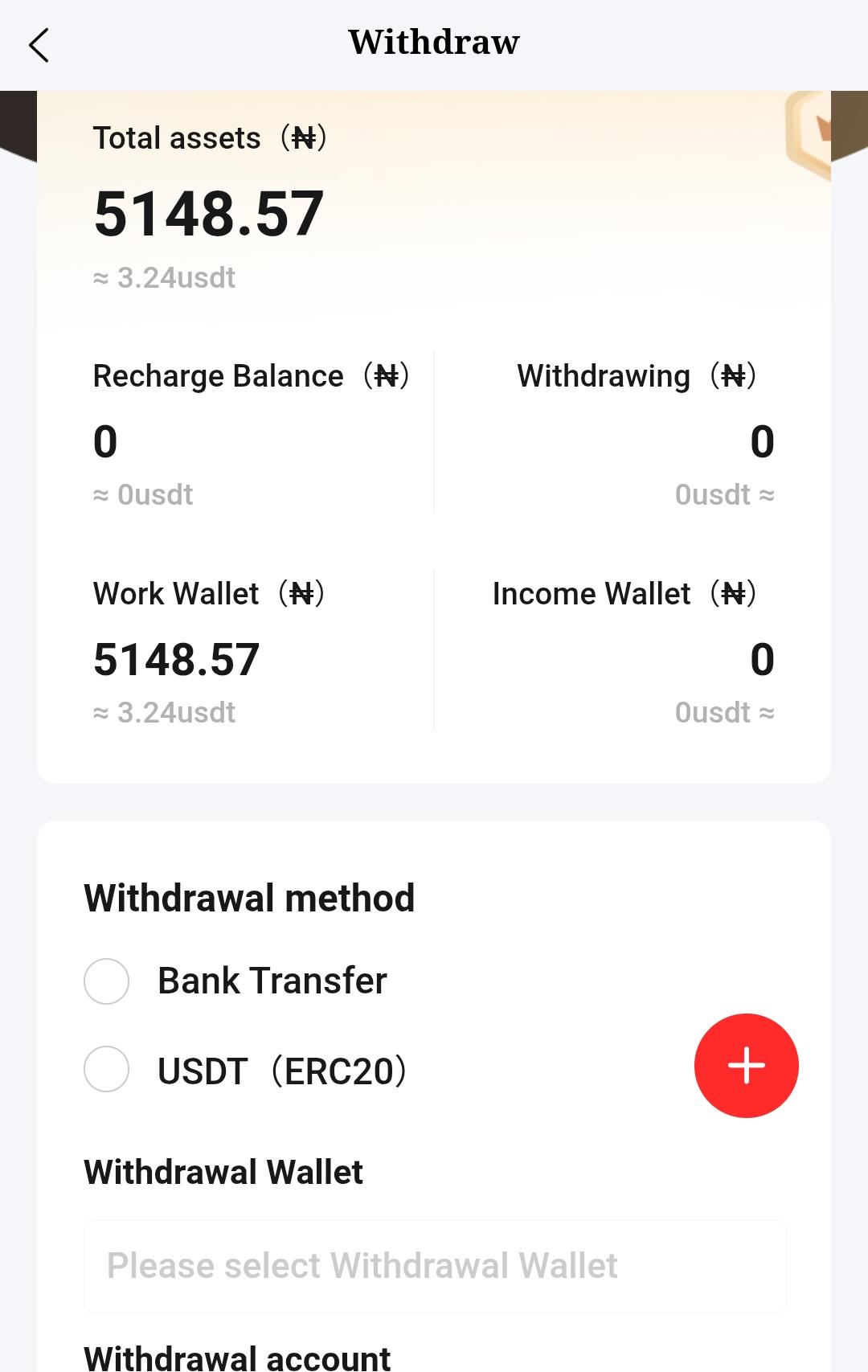This screenshot has height=1372, width=868.
Task: Tap the red plus to add account
Action: pyautogui.click(x=746, y=1066)
